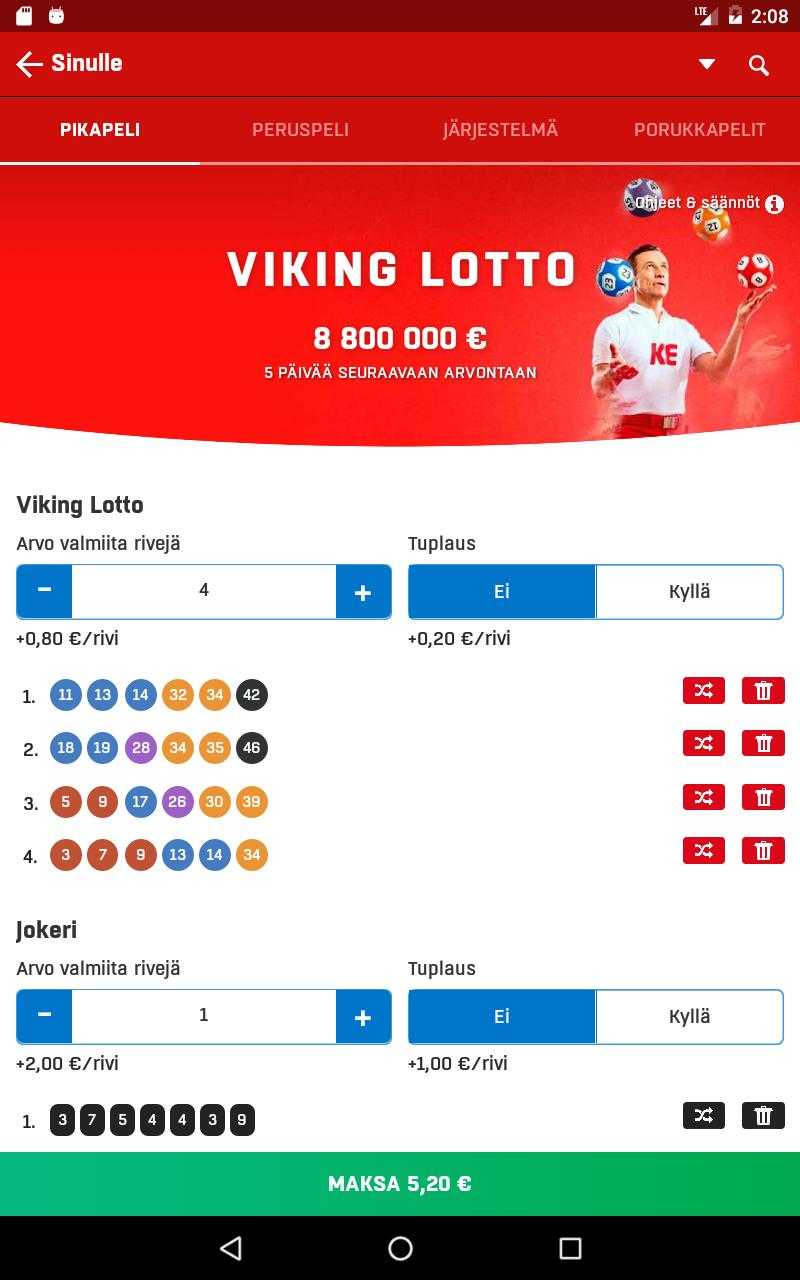Image resolution: width=800 pixels, height=1280 pixels.
Task: Open the search icon in the app bar
Action: [760, 65]
